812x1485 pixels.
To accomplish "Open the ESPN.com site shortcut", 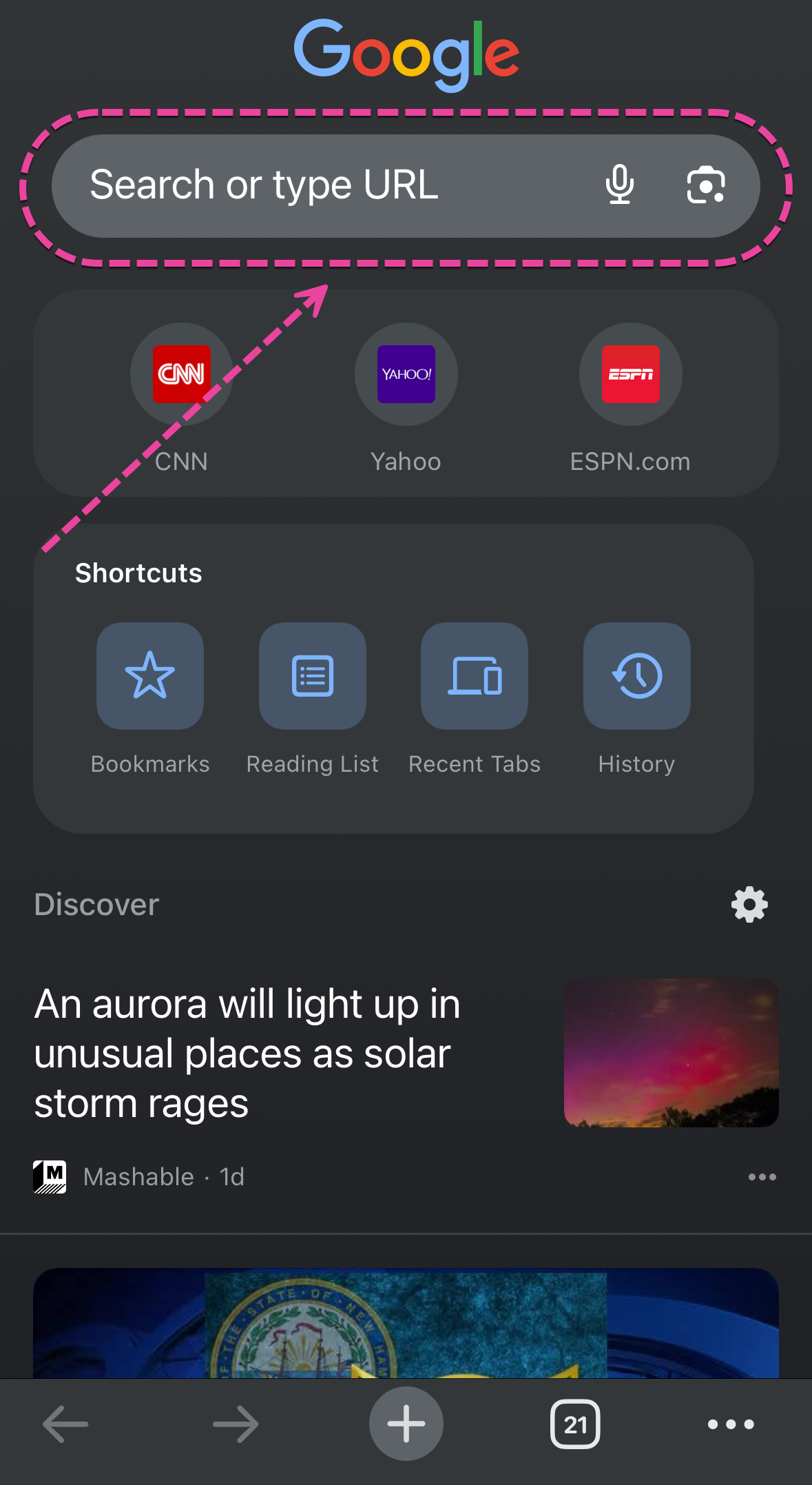I will (x=630, y=374).
